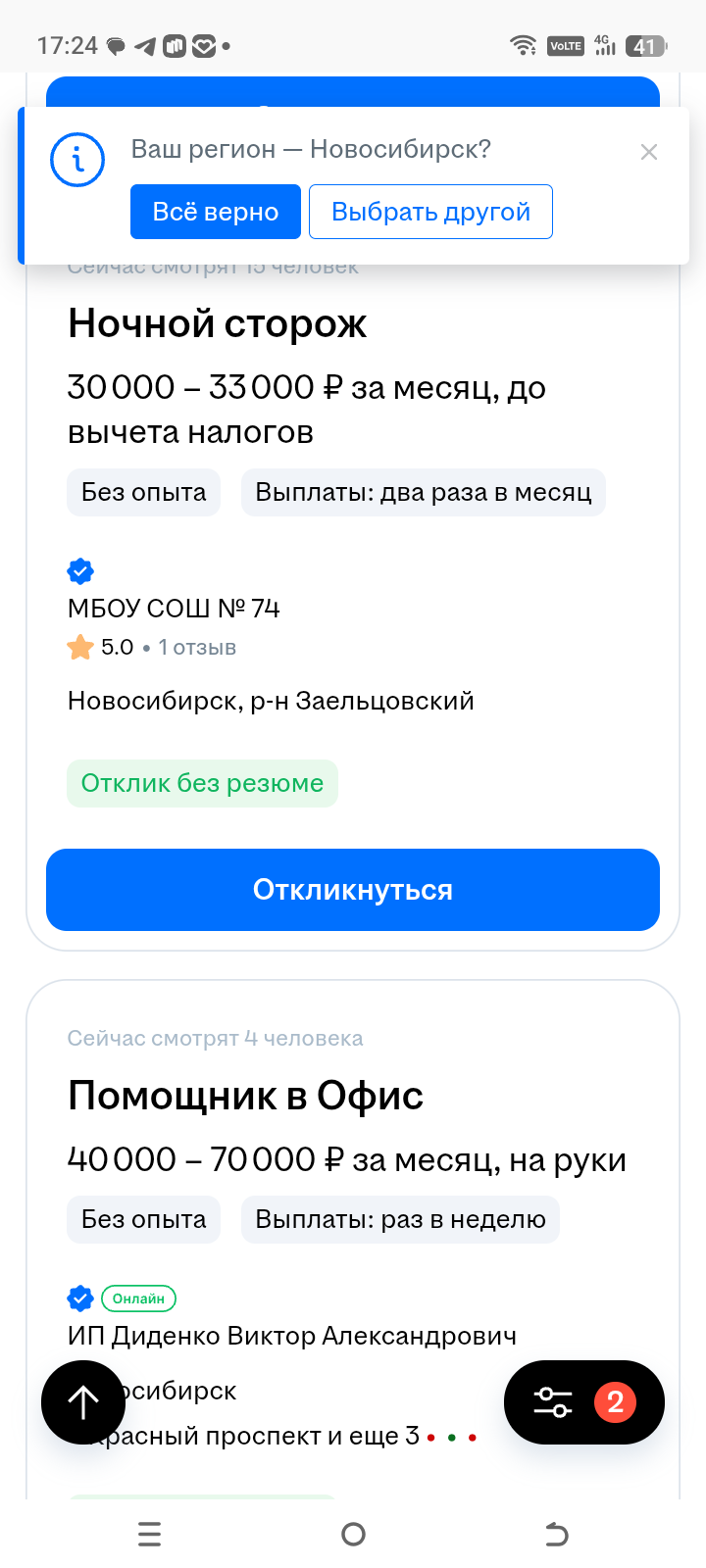
Task: Tap Выбрать другой to change the region
Action: coord(430,212)
